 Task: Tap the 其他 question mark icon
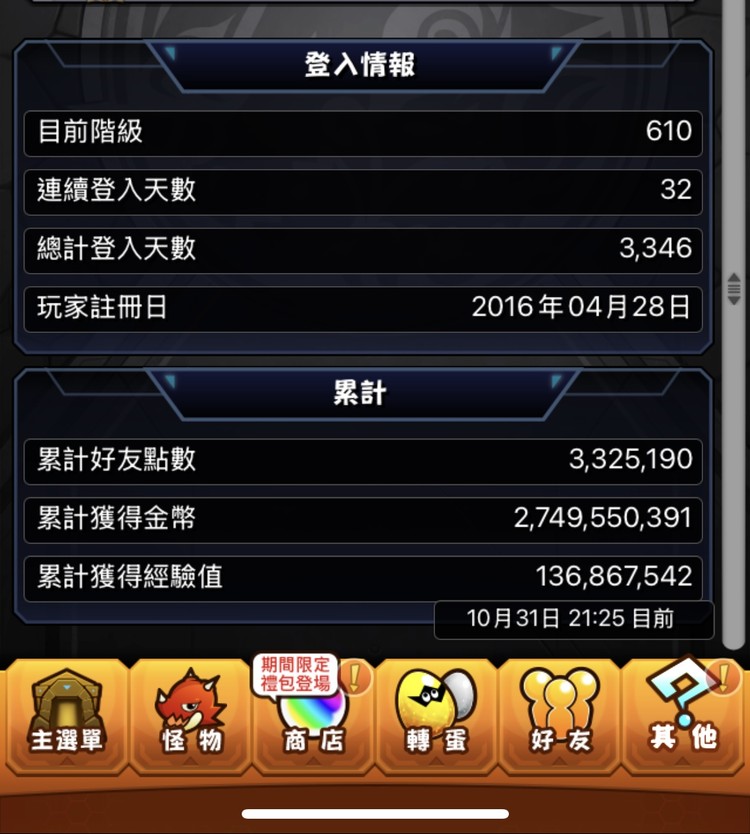pyautogui.click(x=684, y=715)
